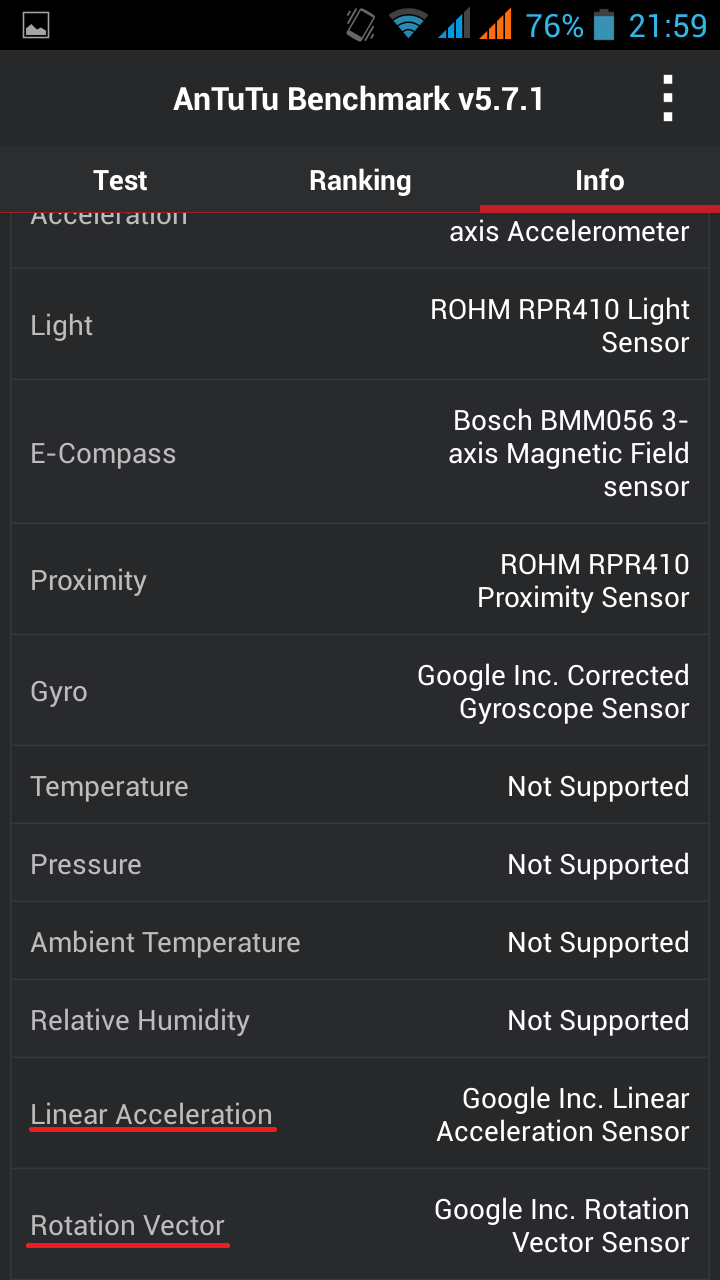Tap the Wi-Fi signal icon

[x=407, y=25]
